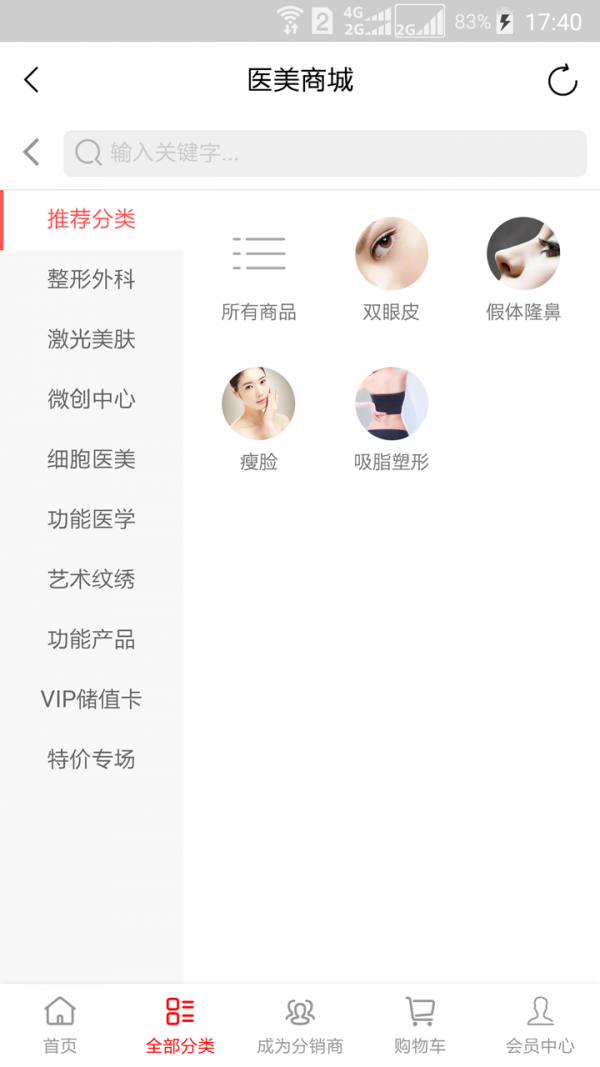
Task: Open 功能医学 in the sidebar
Action: (91, 520)
